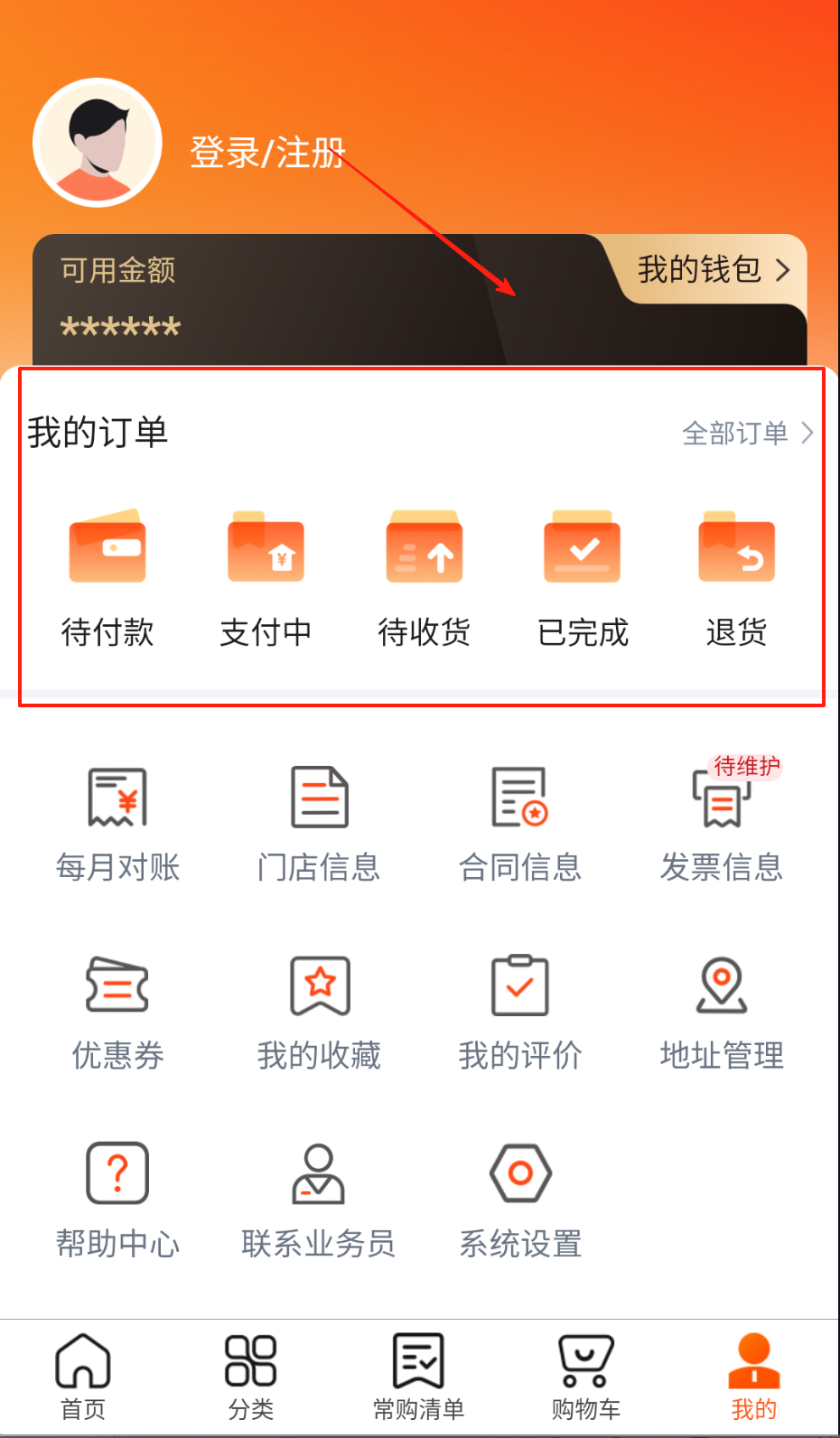Open 每月对账 monthly statement
This screenshot has width=840, height=1438.
117,824
